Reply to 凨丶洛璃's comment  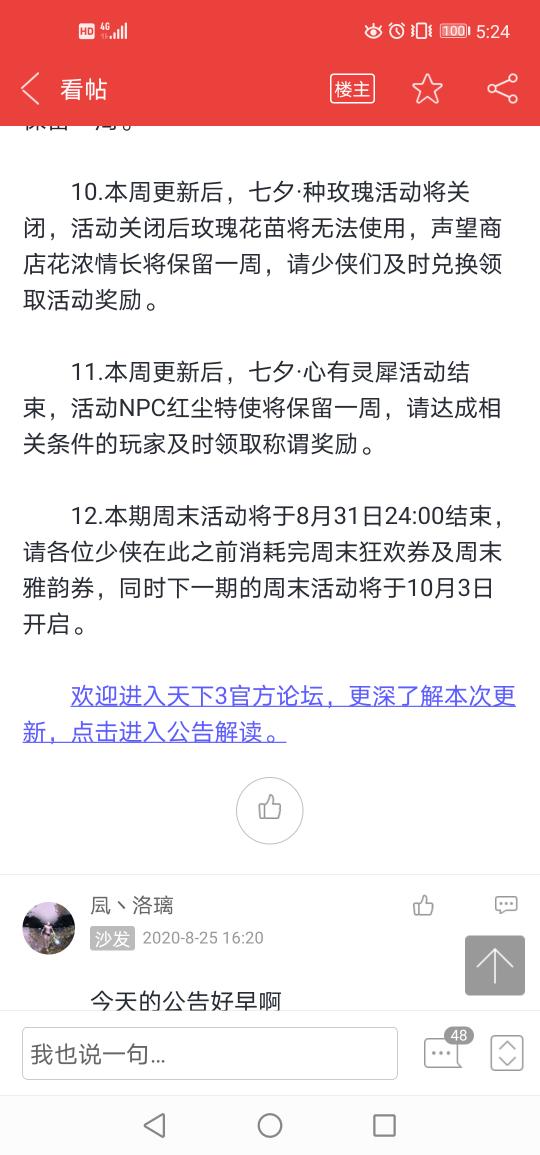tap(506, 905)
